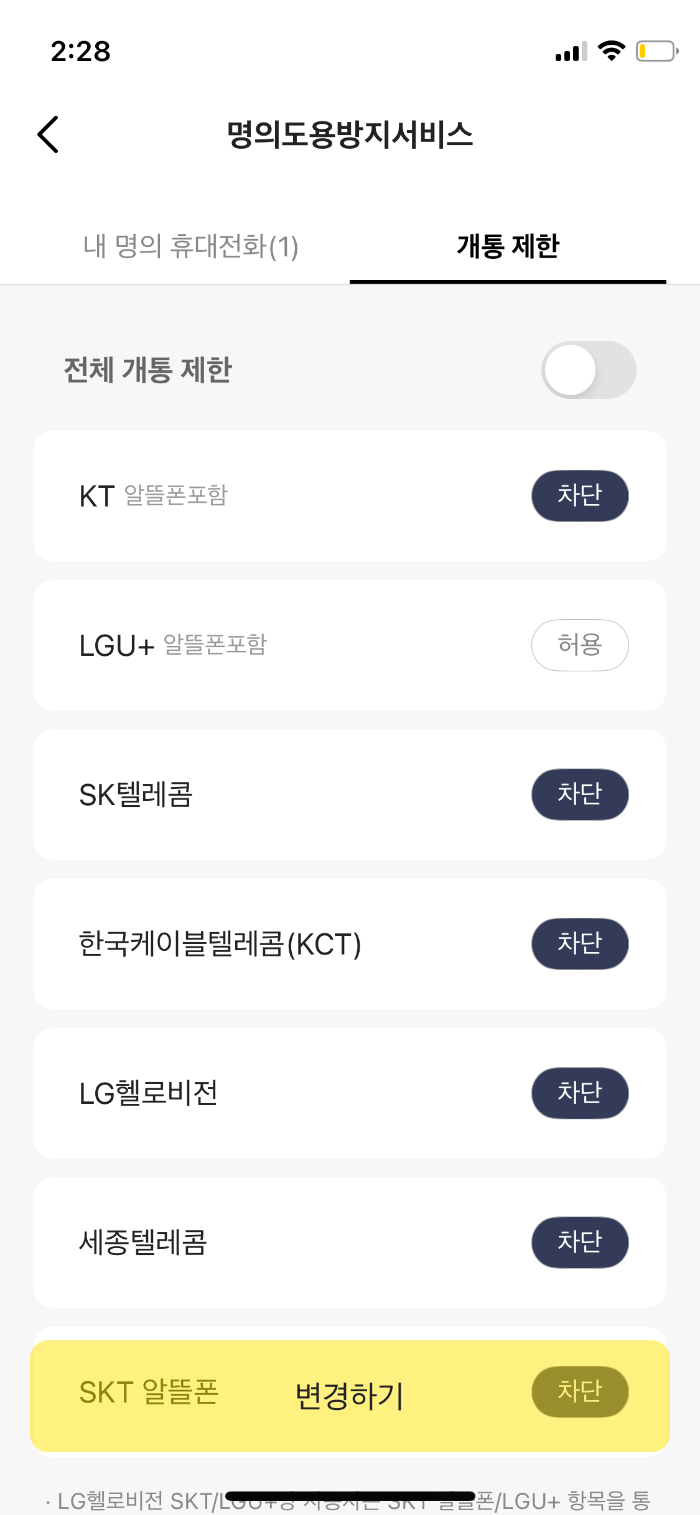The width and height of the screenshot is (700, 1515).
Task: Toggle the 허용 button for LGU+
Action: tap(579, 645)
